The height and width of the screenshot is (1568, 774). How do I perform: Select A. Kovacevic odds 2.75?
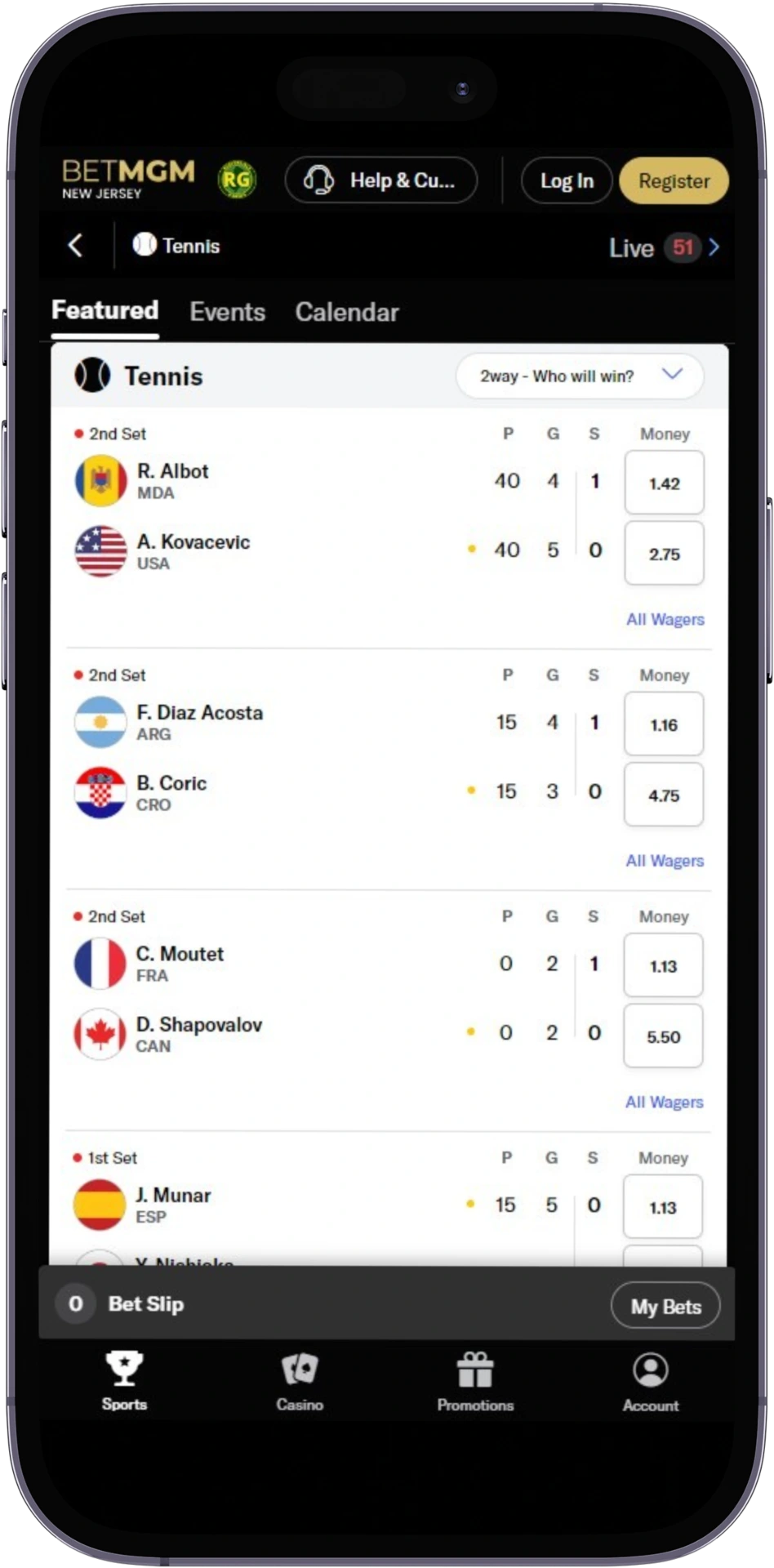(664, 554)
